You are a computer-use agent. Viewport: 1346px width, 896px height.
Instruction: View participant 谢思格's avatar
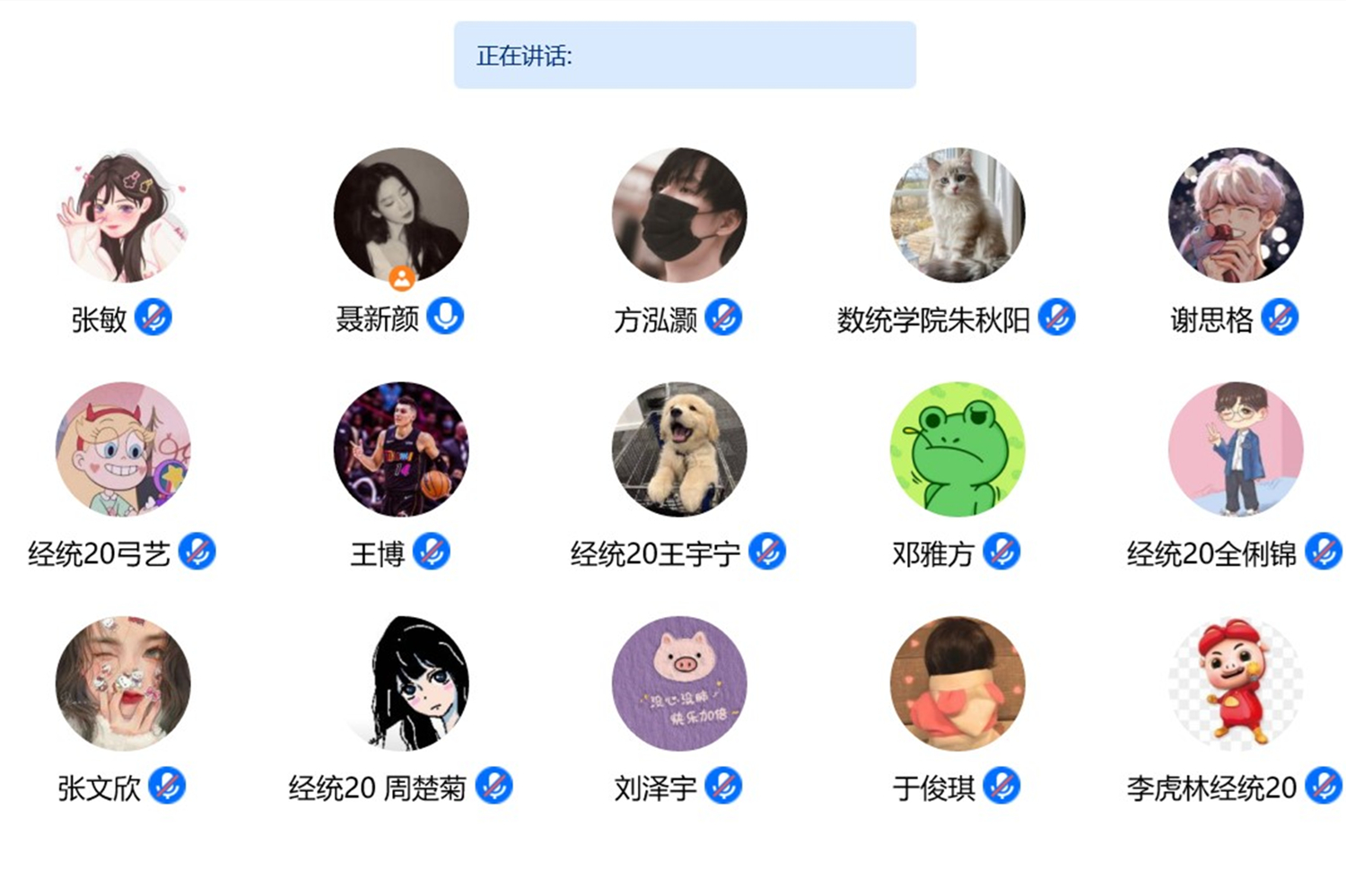1236,215
